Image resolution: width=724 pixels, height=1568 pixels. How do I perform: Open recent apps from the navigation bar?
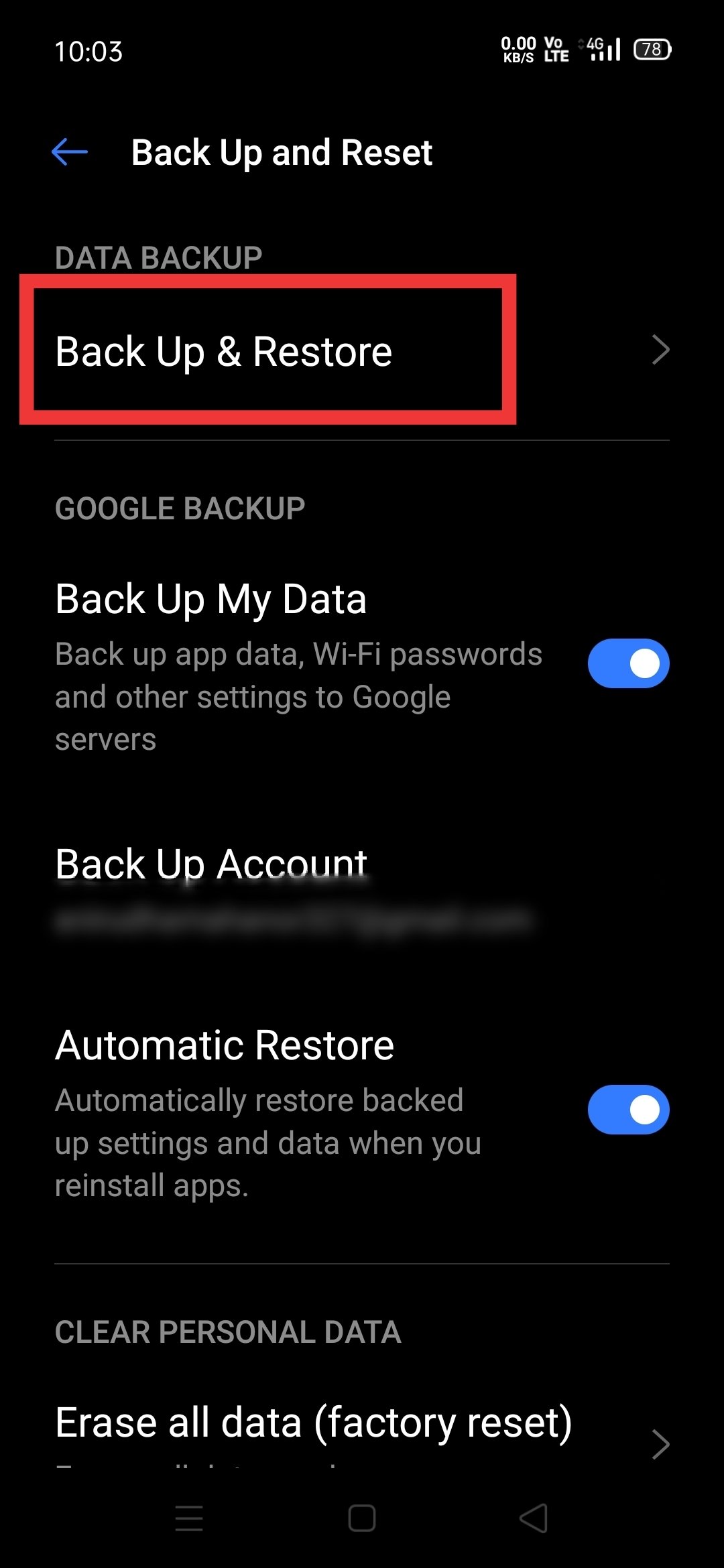189,1518
